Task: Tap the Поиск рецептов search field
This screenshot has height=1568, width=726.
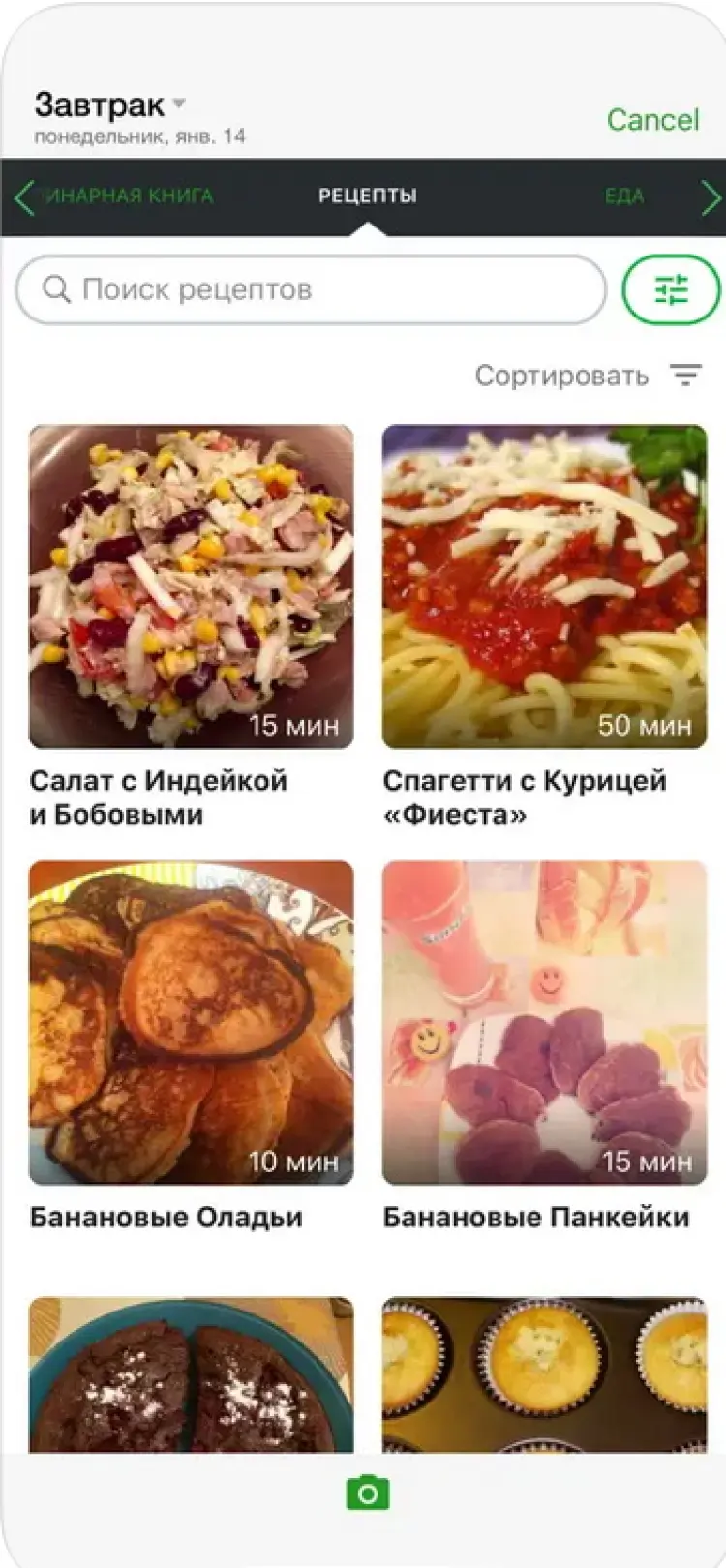Action: pyautogui.click(x=311, y=289)
